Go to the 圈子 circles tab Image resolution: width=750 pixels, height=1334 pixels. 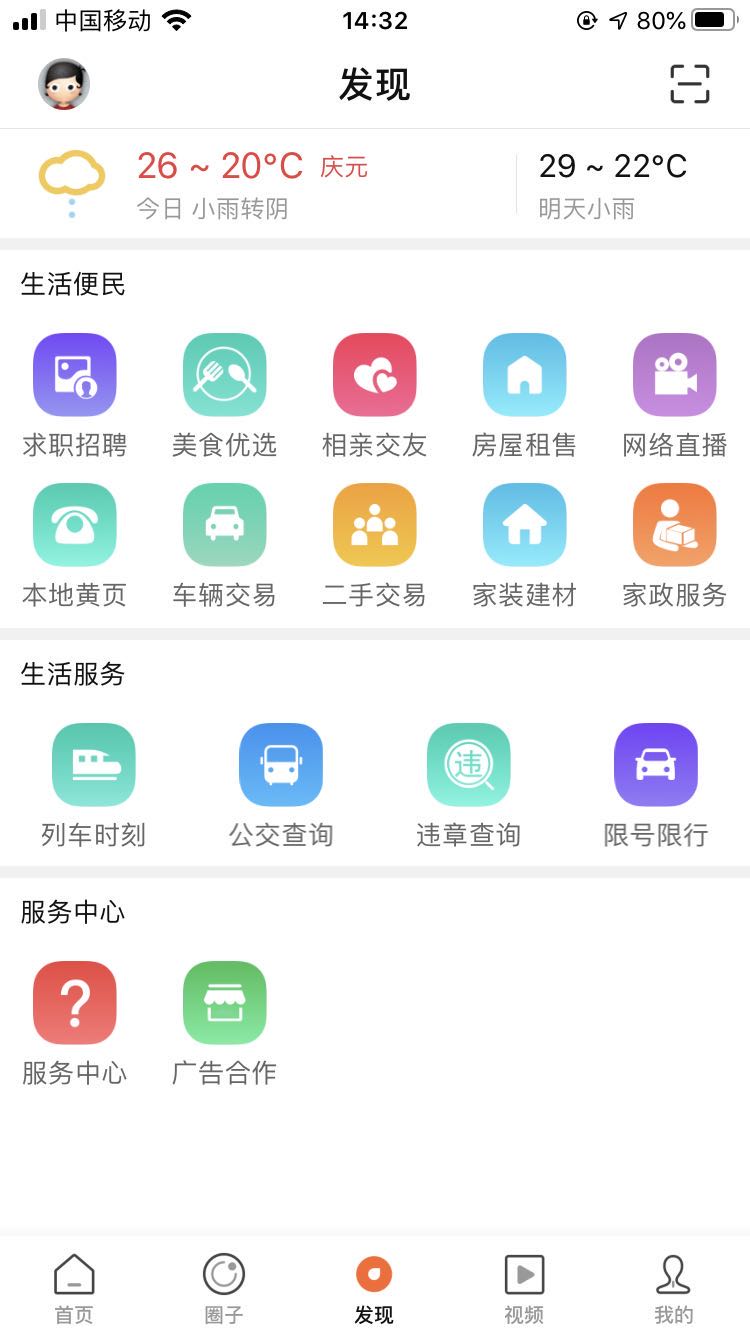click(224, 1285)
